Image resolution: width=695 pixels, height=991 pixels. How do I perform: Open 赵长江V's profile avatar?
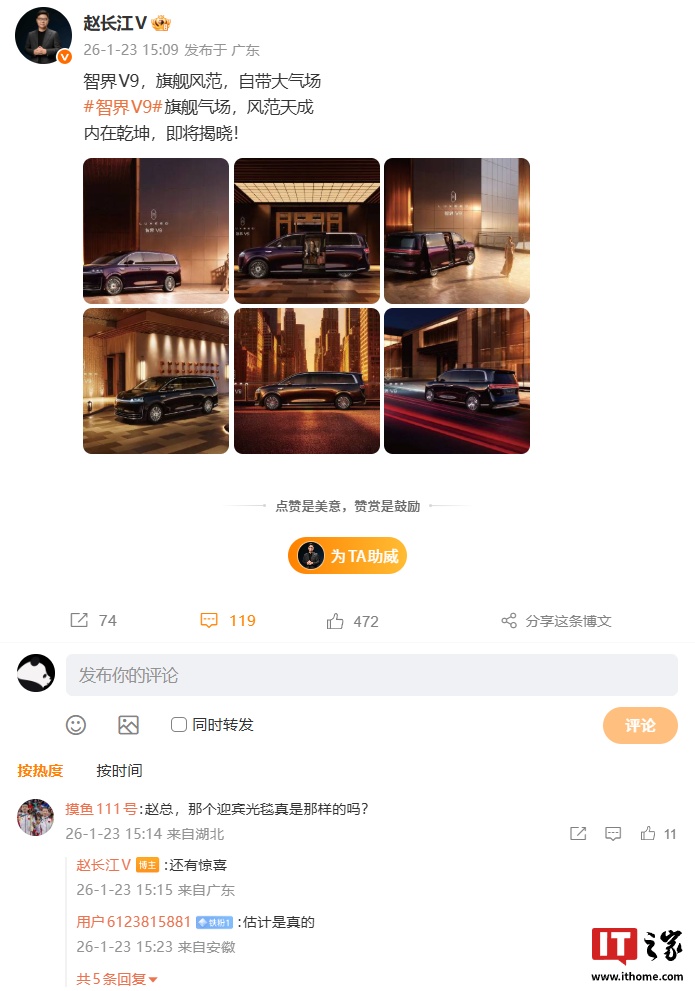(43, 35)
